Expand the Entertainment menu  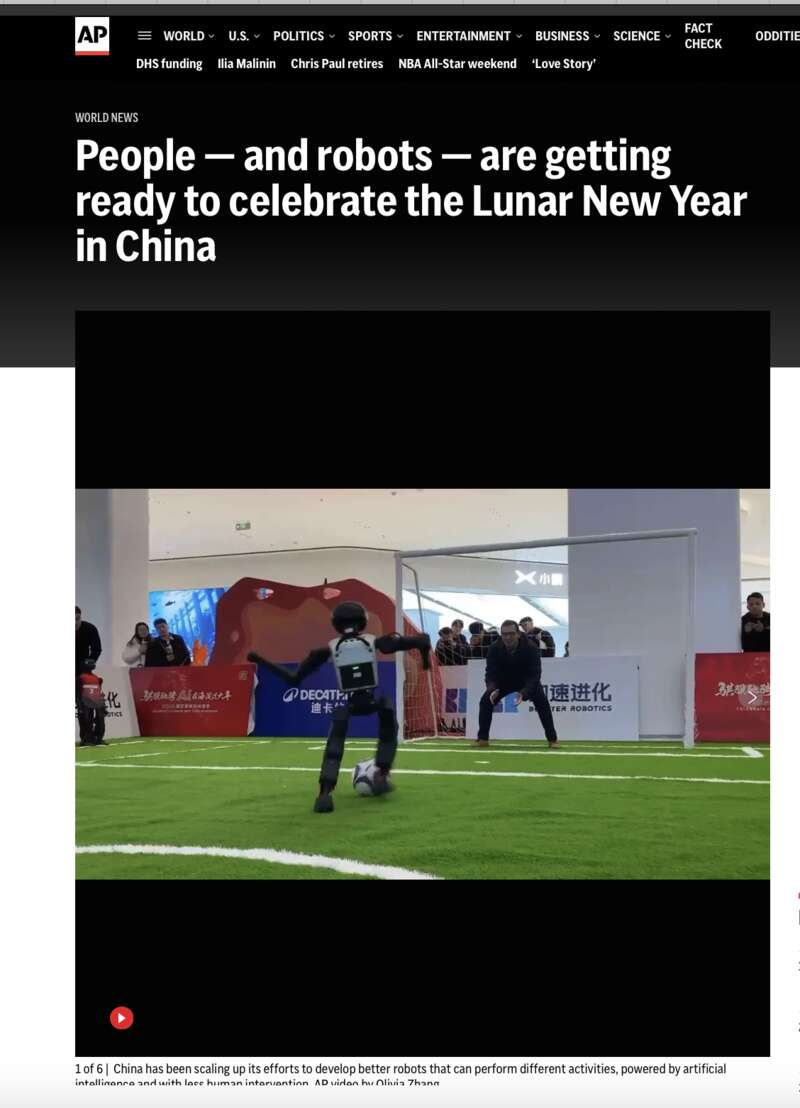click(x=468, y=36)
